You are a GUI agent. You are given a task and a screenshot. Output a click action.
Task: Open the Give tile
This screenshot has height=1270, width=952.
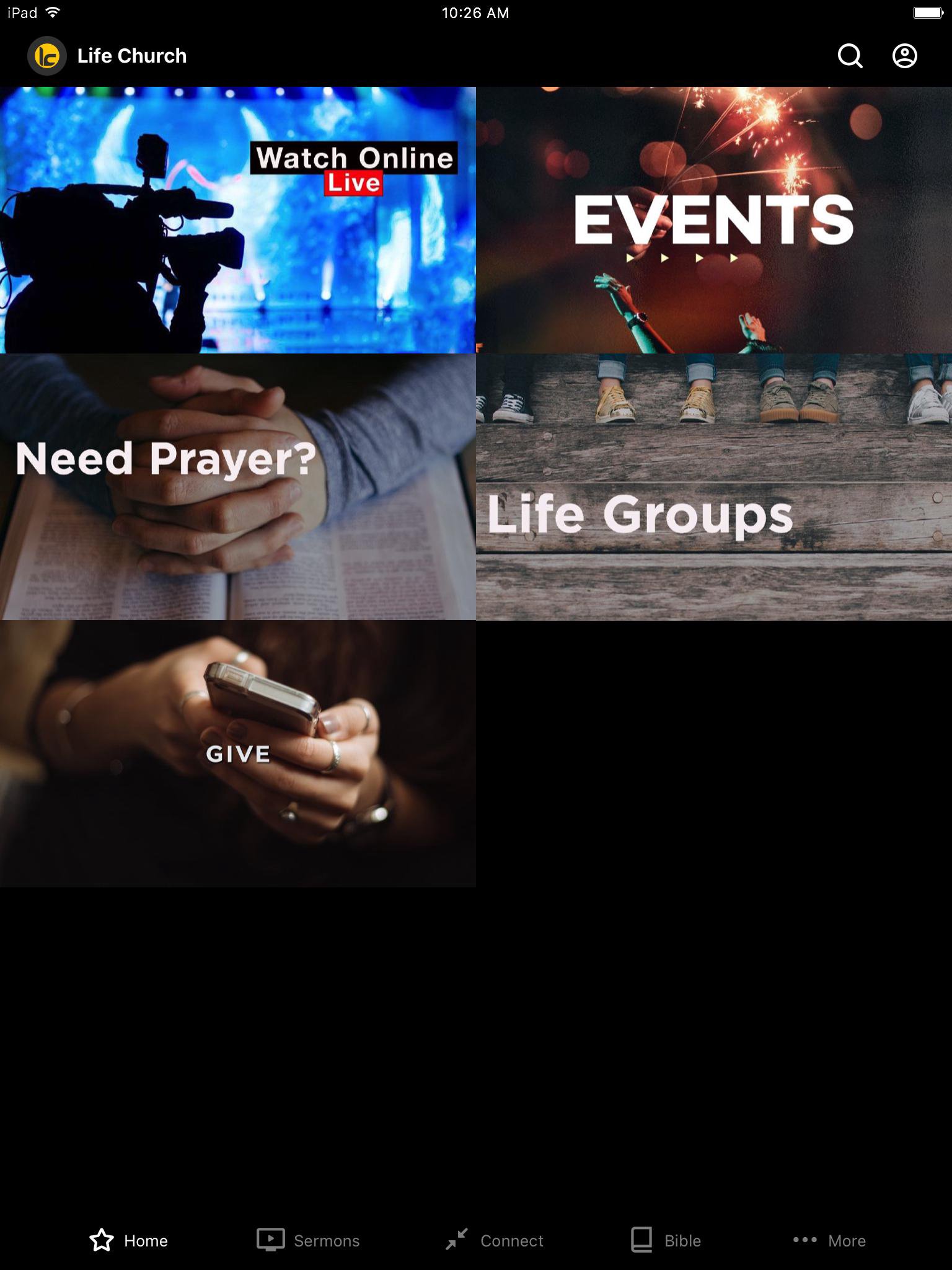tap(238, 753)
